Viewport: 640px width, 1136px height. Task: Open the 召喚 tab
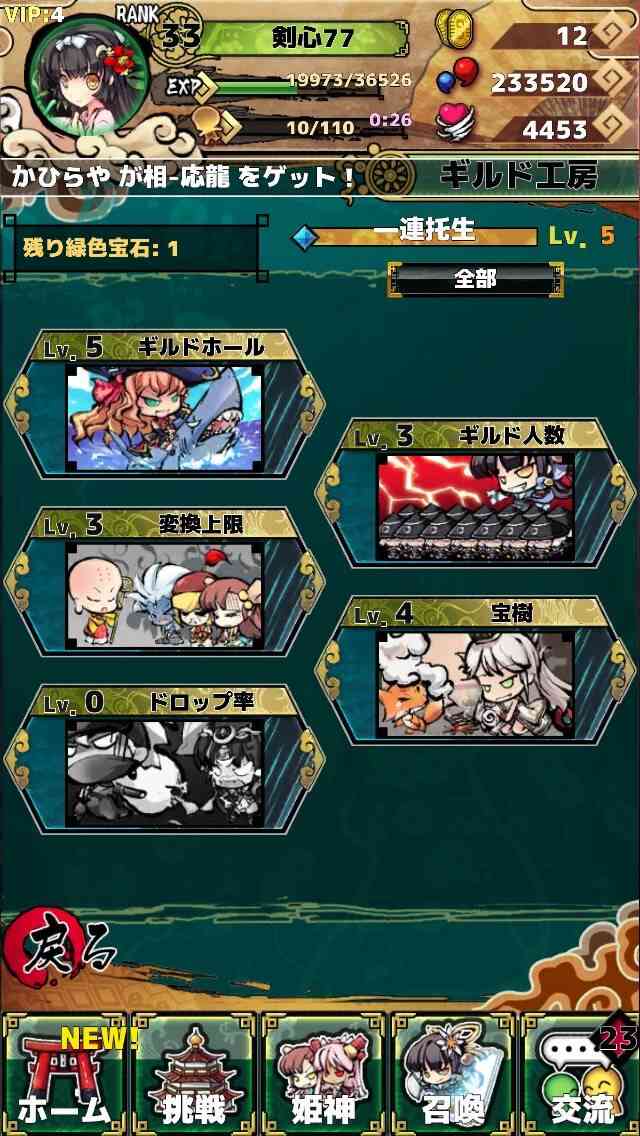[x=453, y=1073]
